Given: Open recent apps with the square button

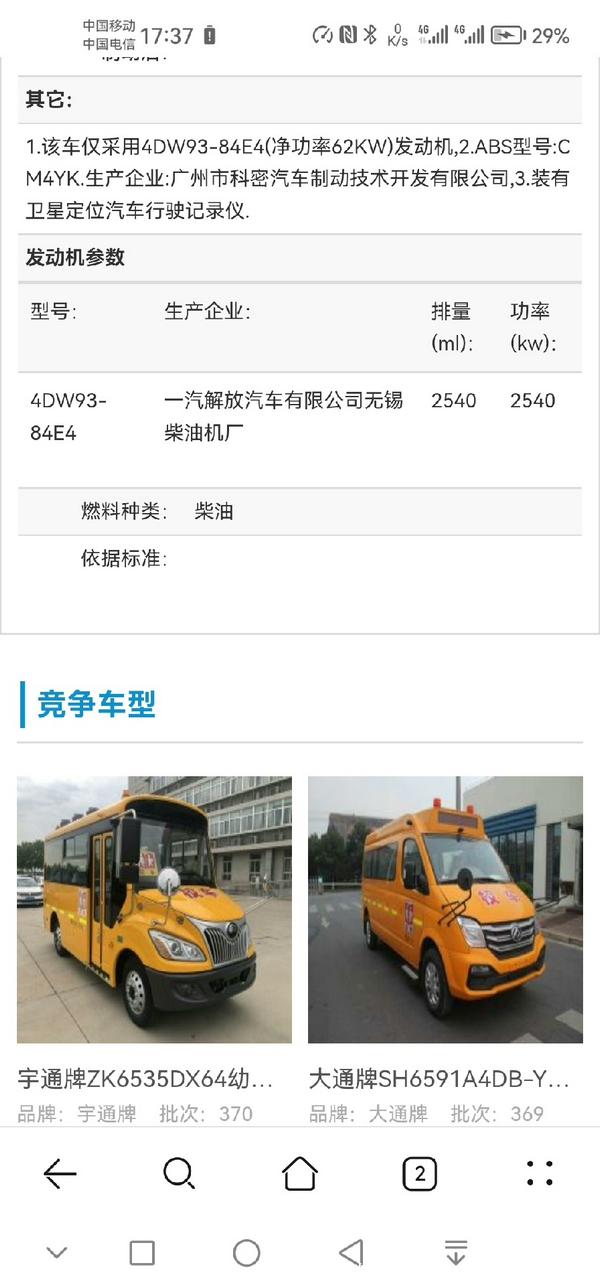Looking at the screenshot, I should [x=142, y=1252].
